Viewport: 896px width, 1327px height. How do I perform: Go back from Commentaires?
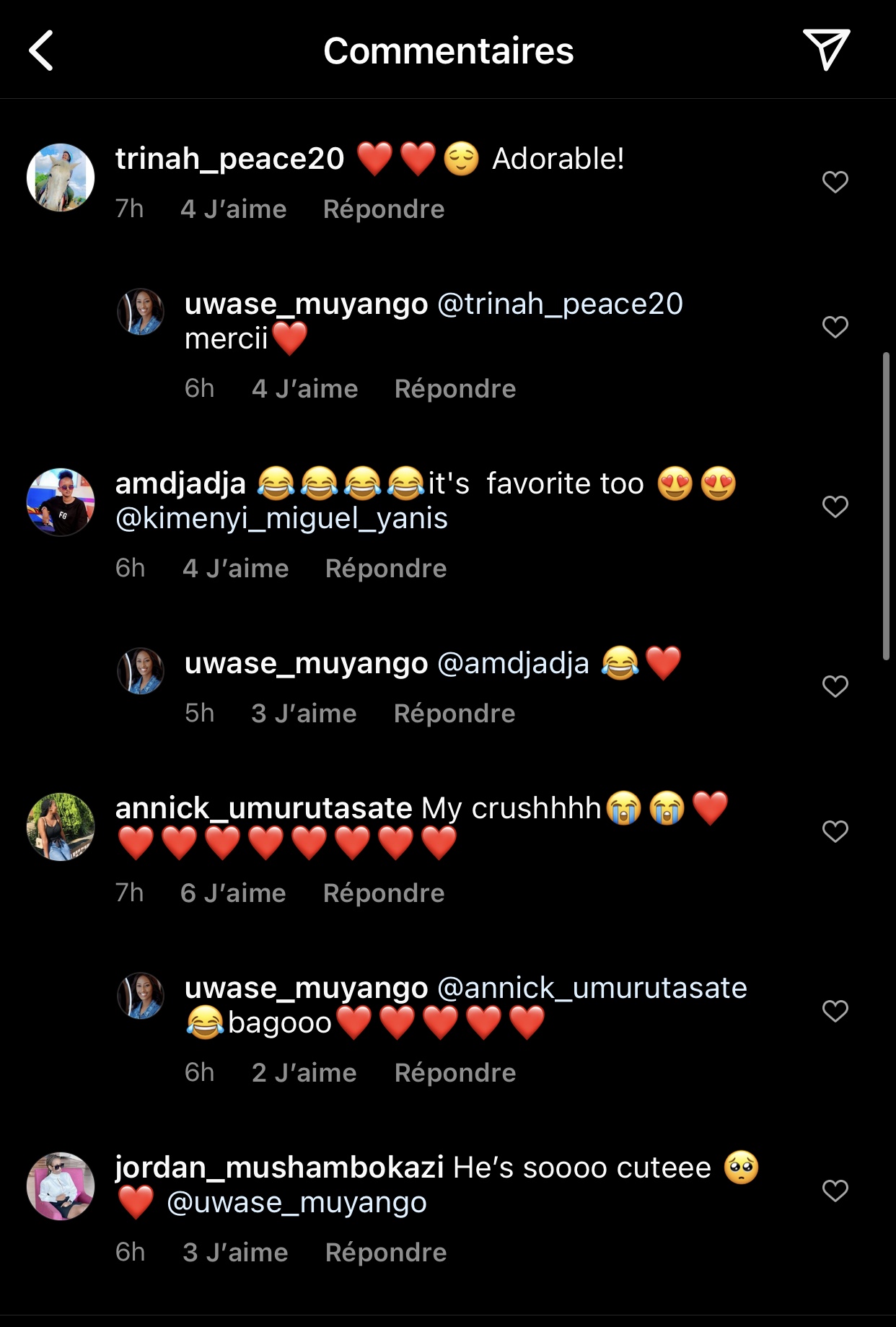coord(41,51)
